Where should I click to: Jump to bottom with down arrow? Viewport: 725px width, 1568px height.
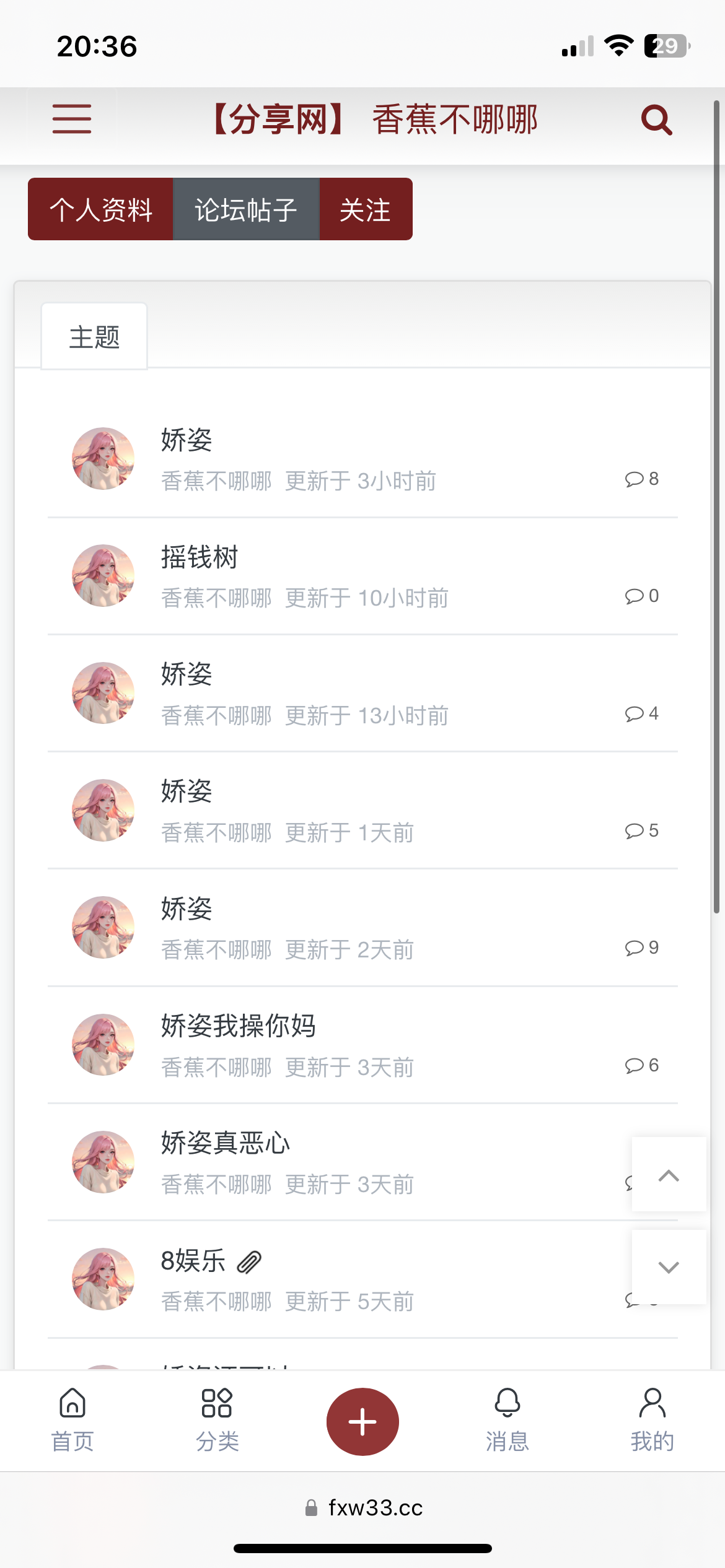tap(669, 1267)
